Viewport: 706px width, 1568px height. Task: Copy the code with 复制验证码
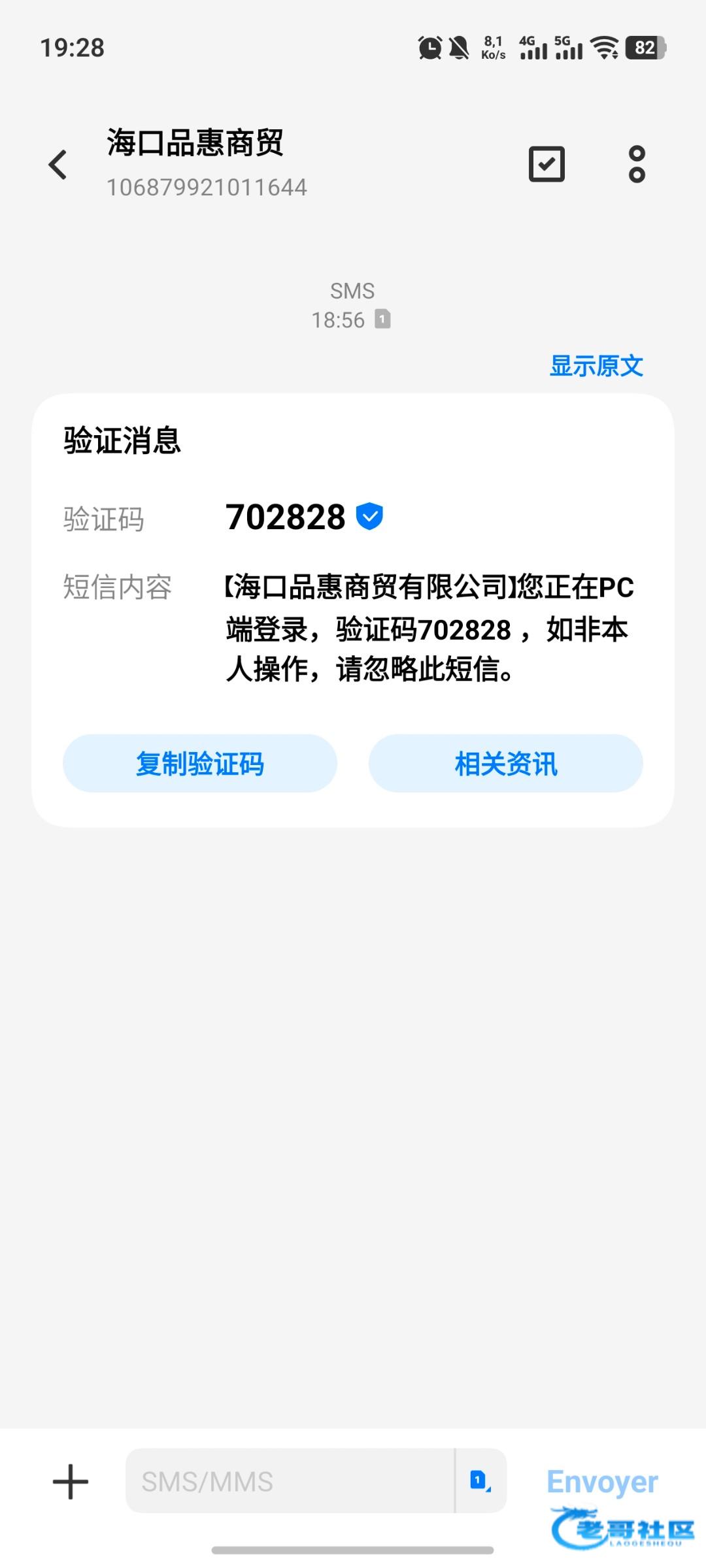[200, 763]
